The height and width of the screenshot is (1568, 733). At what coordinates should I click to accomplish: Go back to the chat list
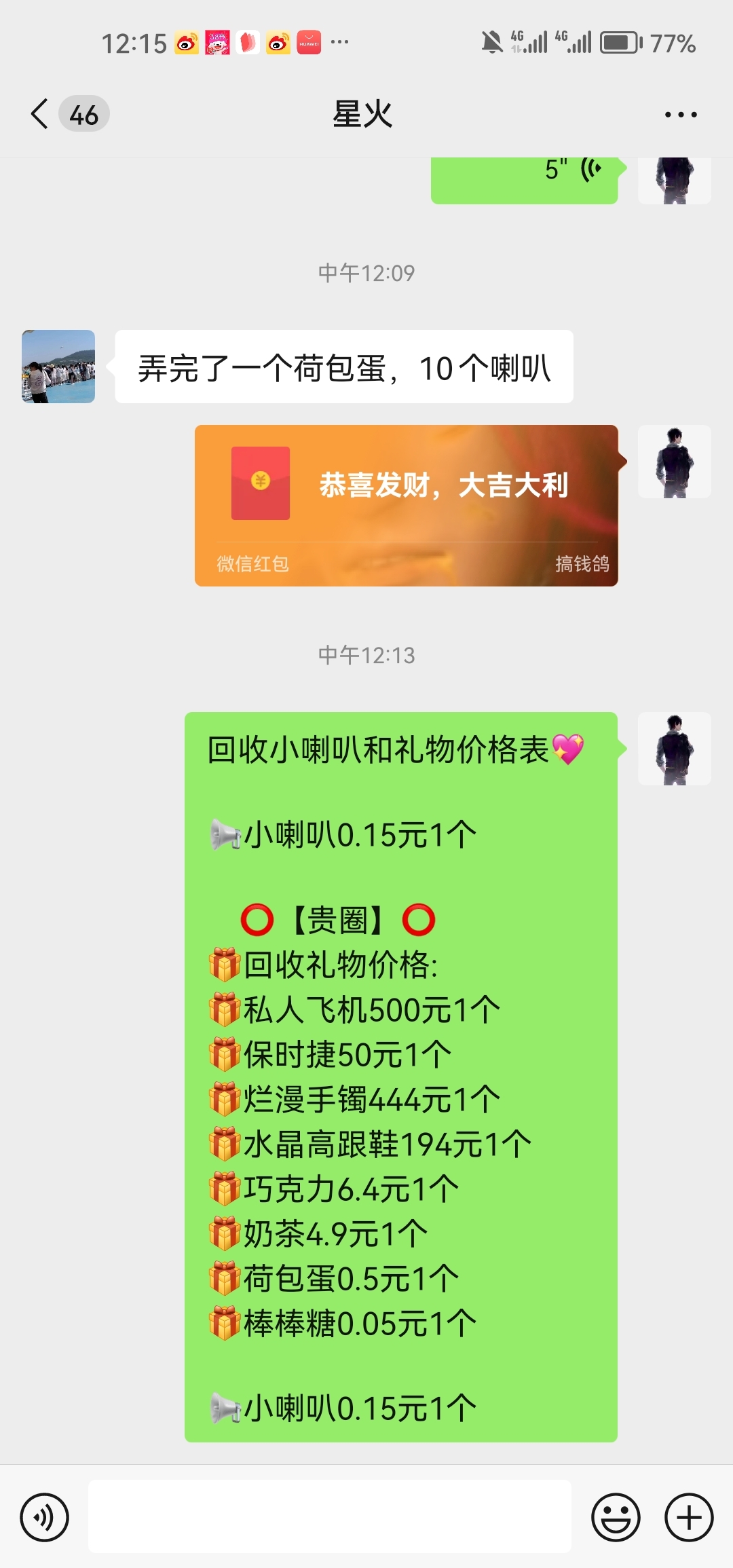pos(41,113)
